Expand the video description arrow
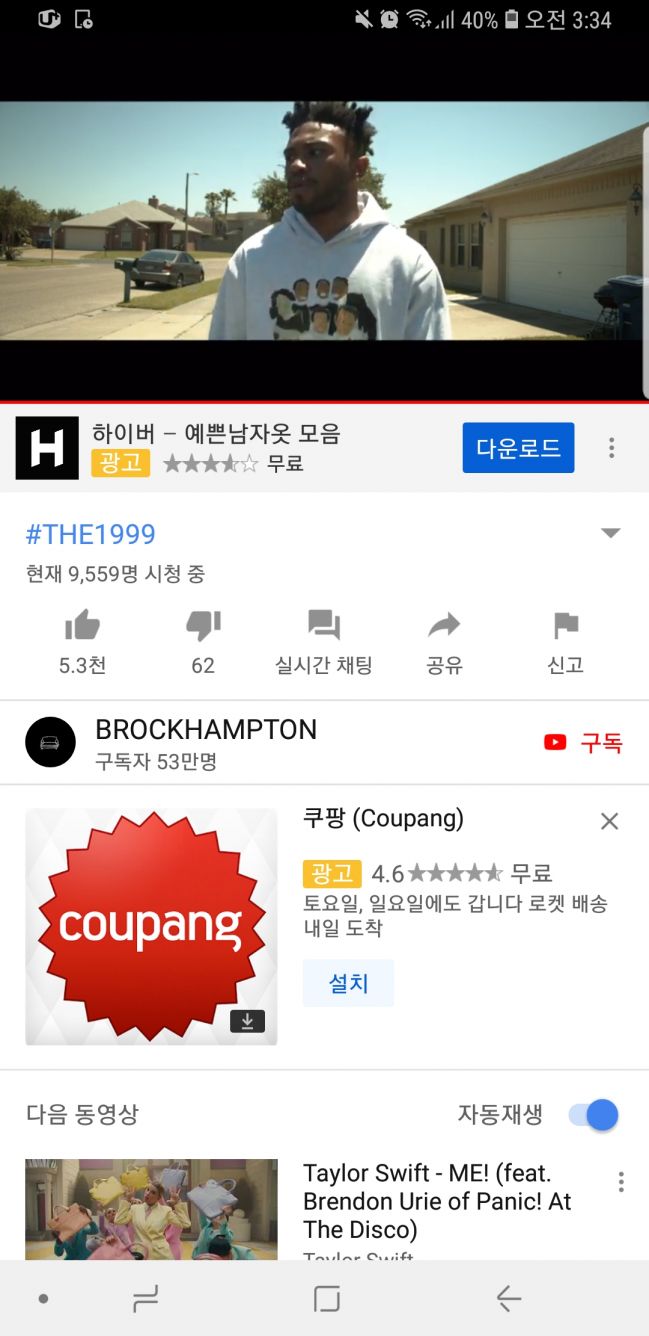Viewport: 649px width, 1336px height. coord(610,533)
